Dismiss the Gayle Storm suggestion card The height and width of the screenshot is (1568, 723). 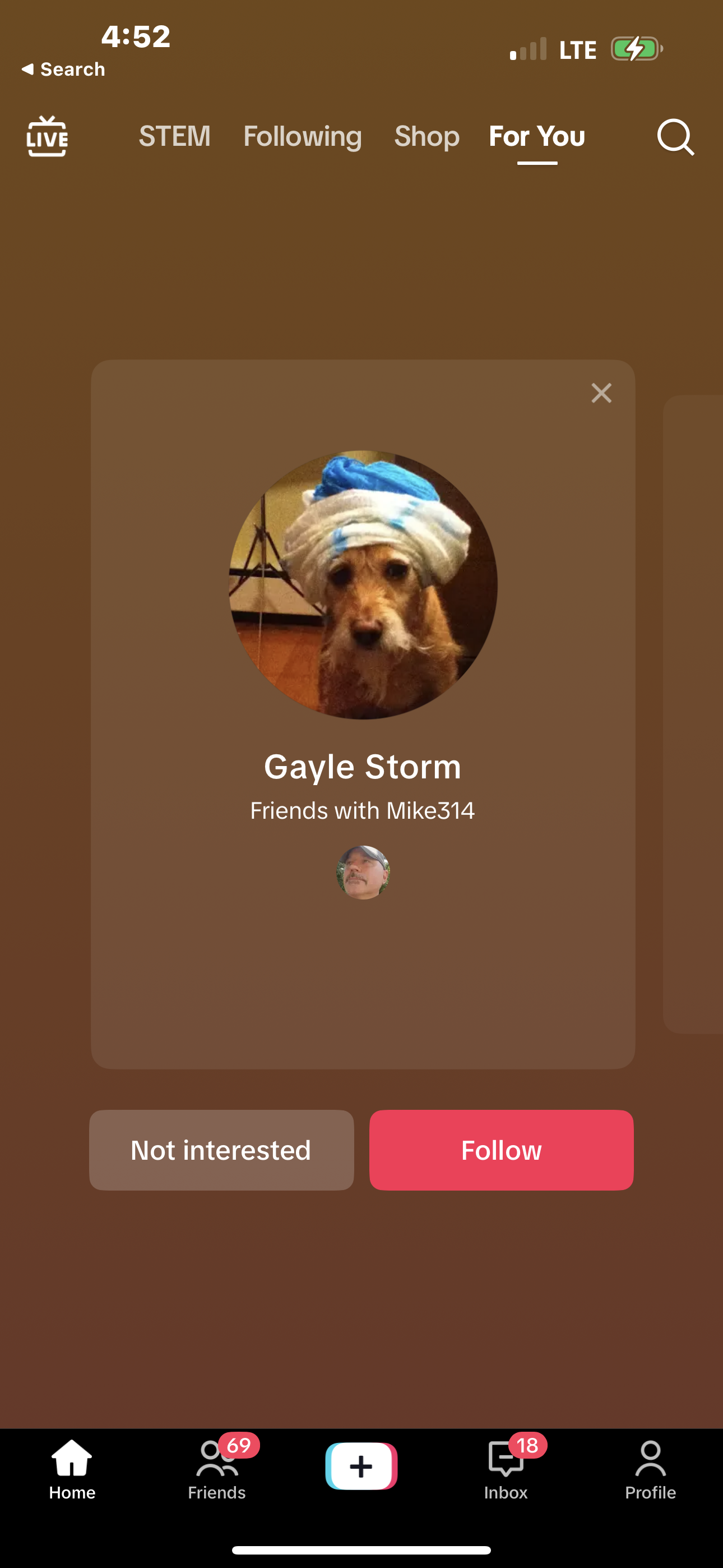pos(601,393)
